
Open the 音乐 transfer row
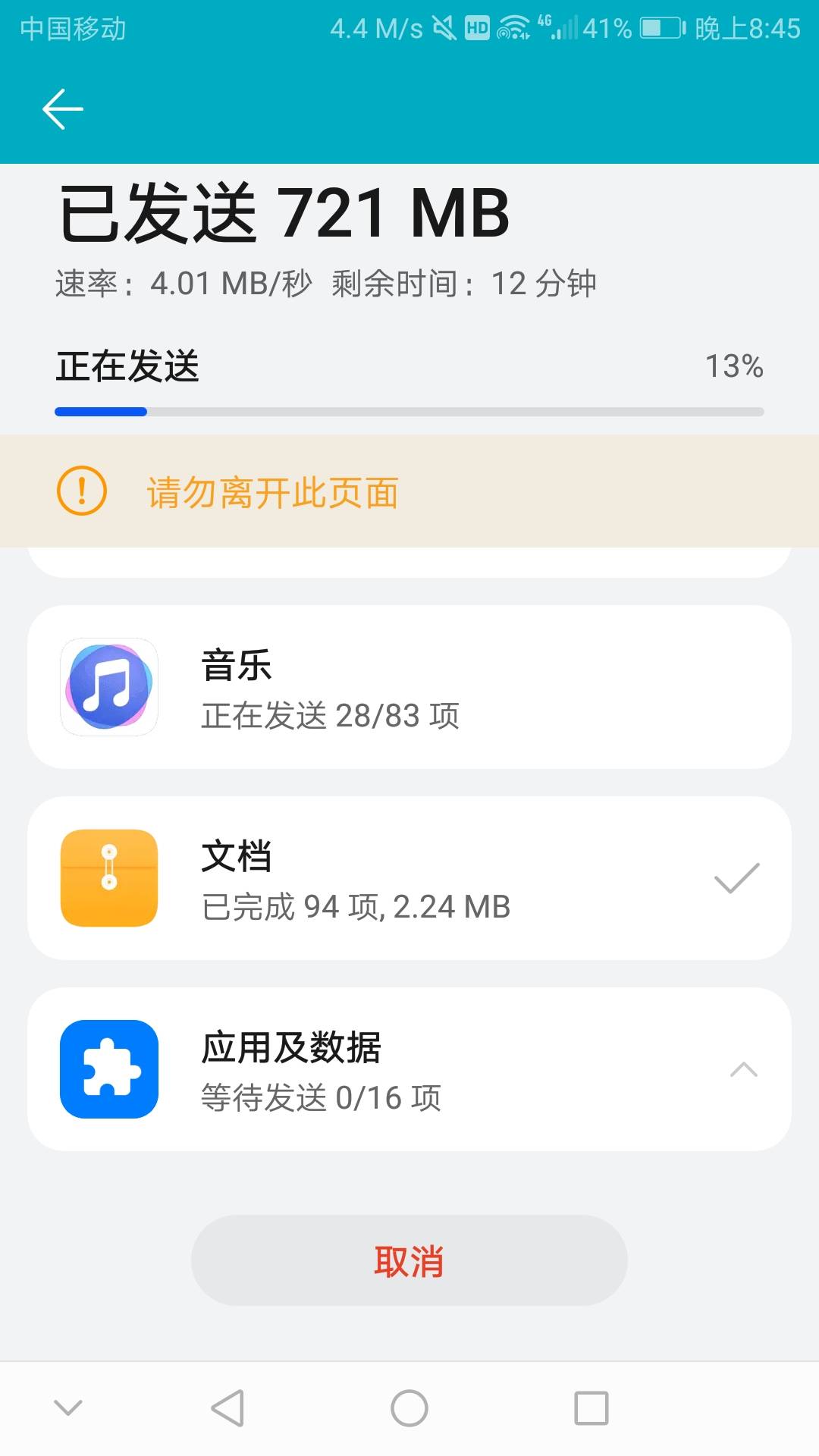tap(409, 687)
